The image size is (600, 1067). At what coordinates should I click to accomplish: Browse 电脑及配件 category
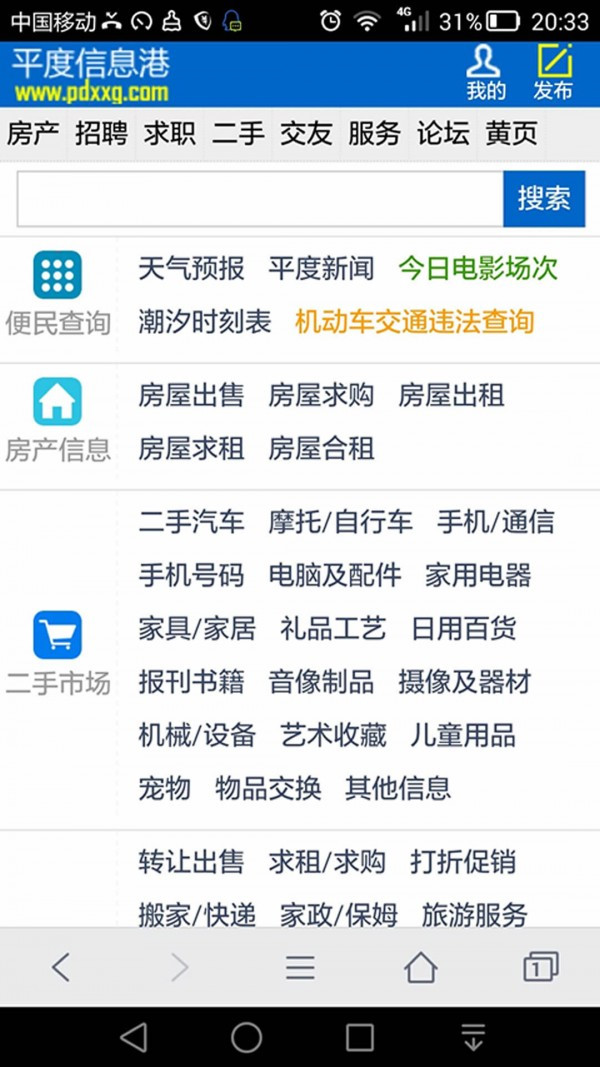pyautogui.click(x=335, y=575)
